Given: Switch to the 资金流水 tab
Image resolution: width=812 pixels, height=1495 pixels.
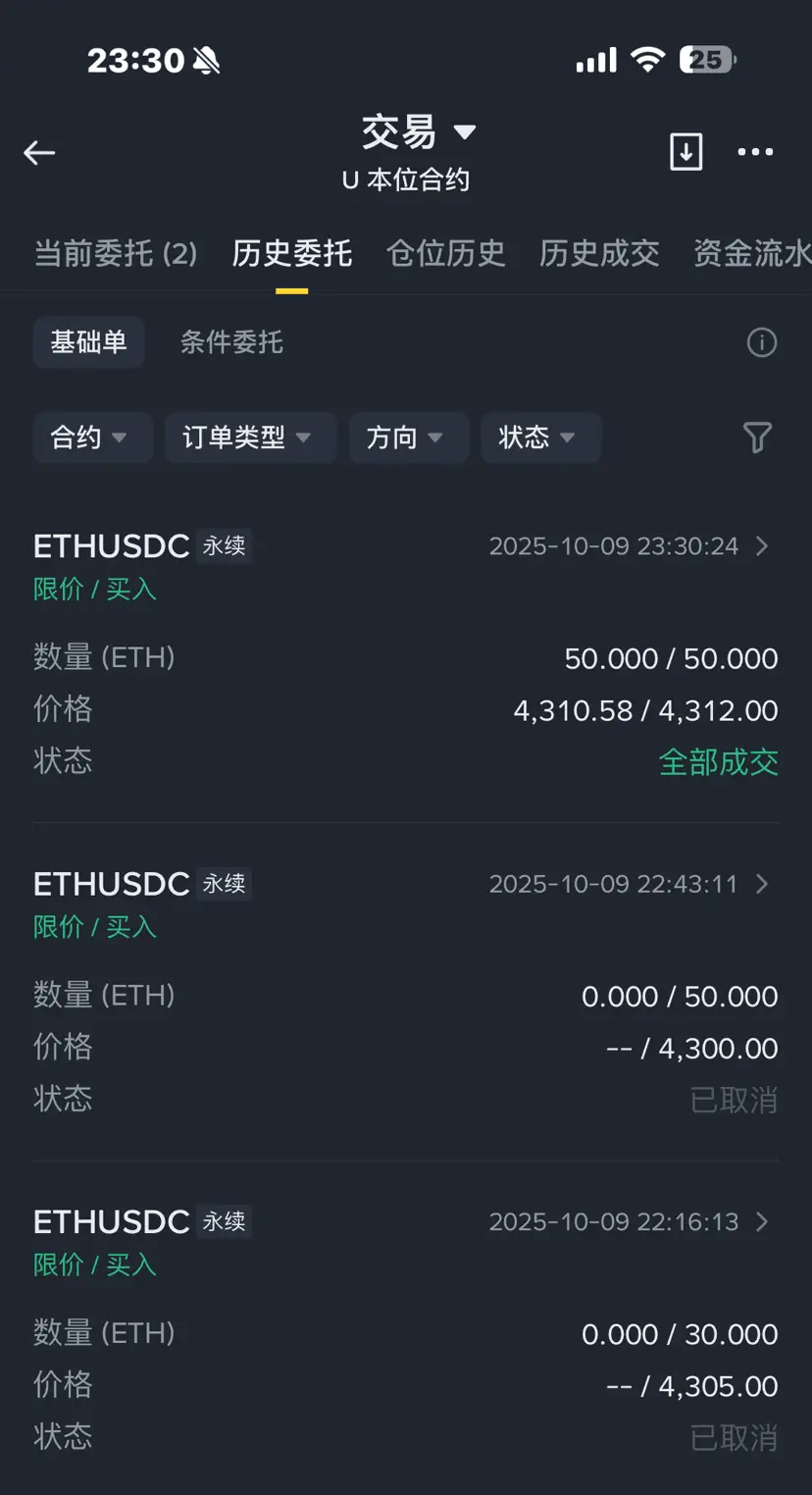Looking at the screenshot, I should [x=751, y=254].
